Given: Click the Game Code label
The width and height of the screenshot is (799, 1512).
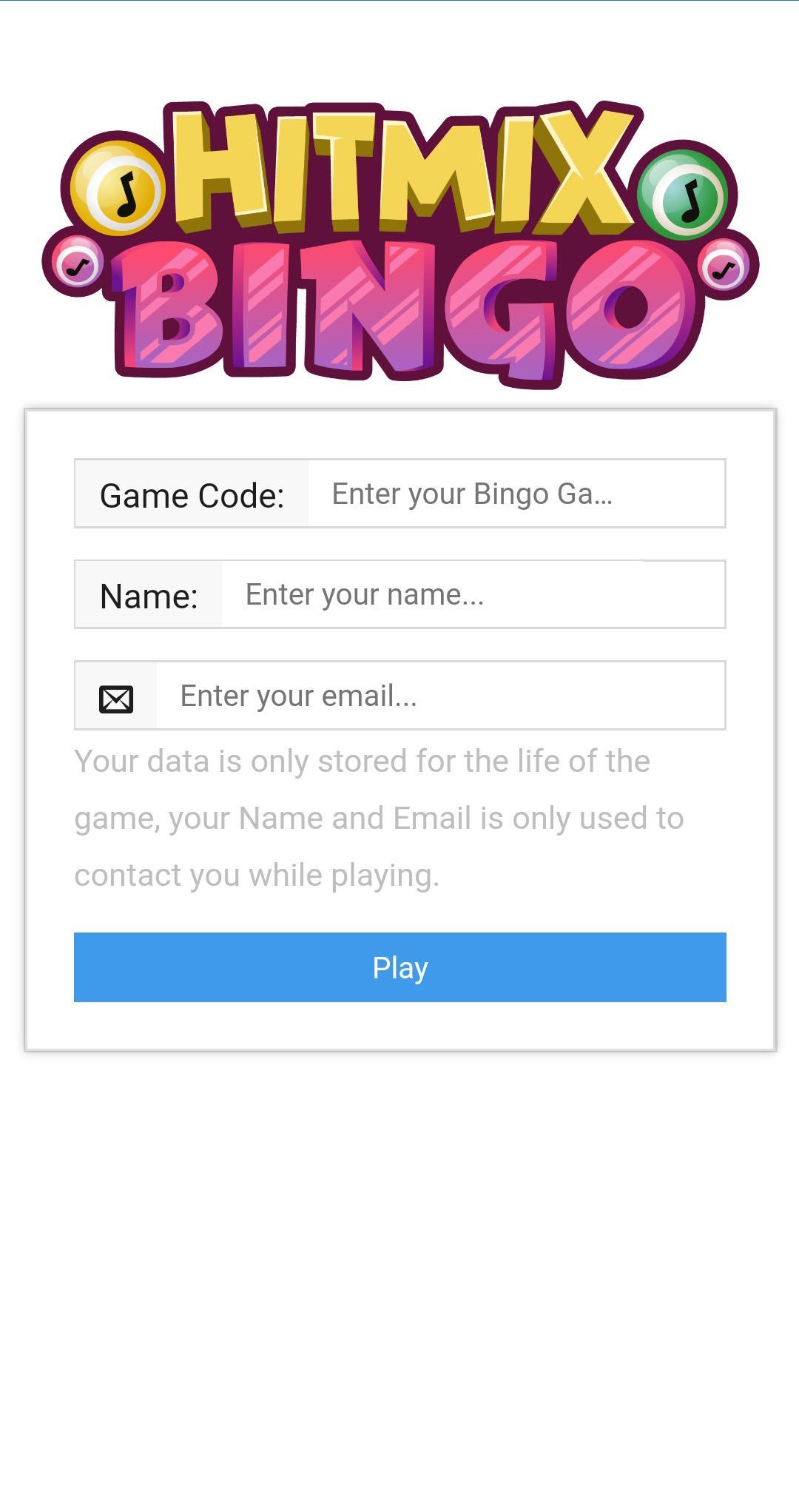Looking at the screenshot, I should tap(194, 494).
